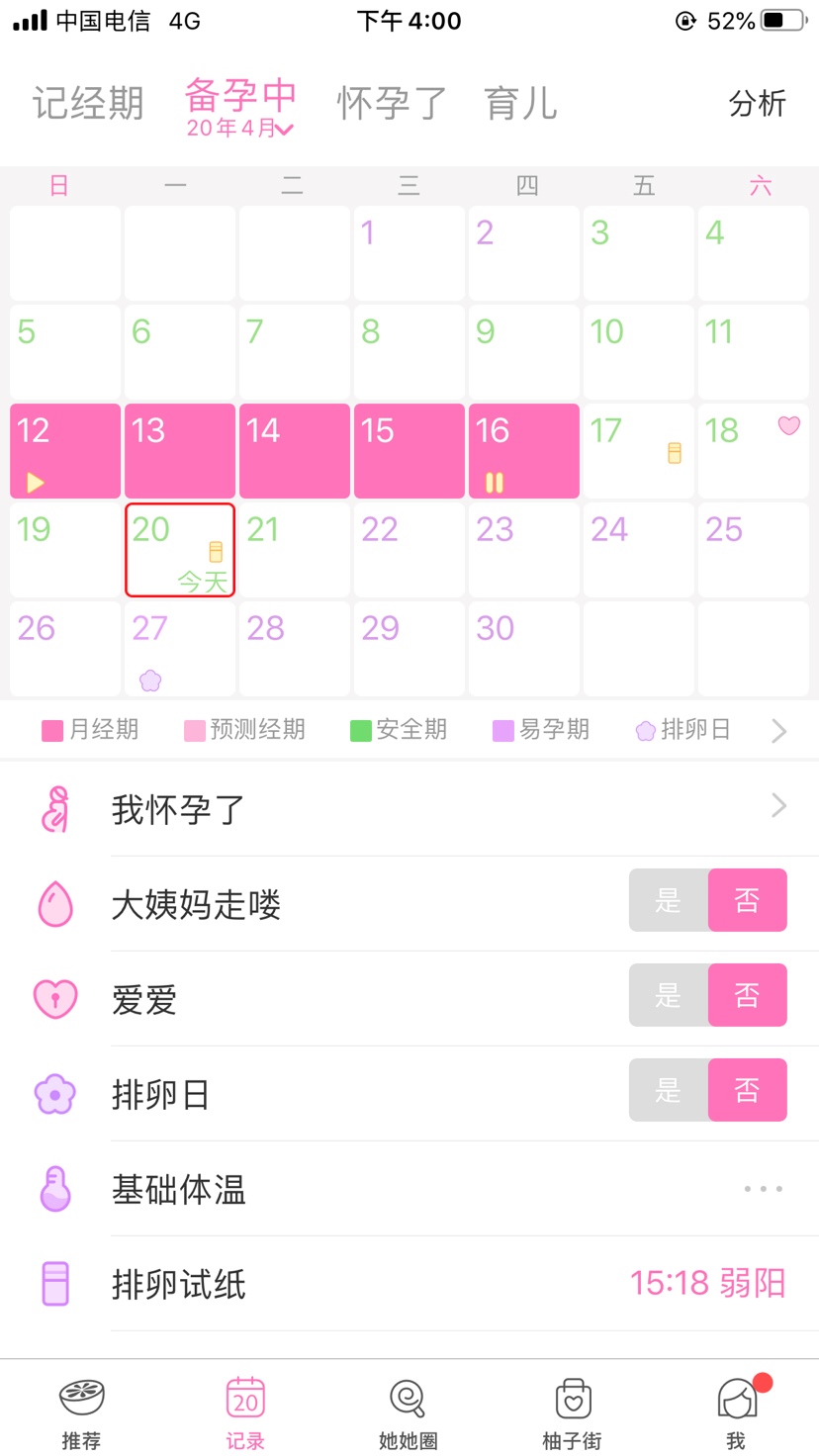Open the 柚子街 shop tab

[x=572, y=1412]
